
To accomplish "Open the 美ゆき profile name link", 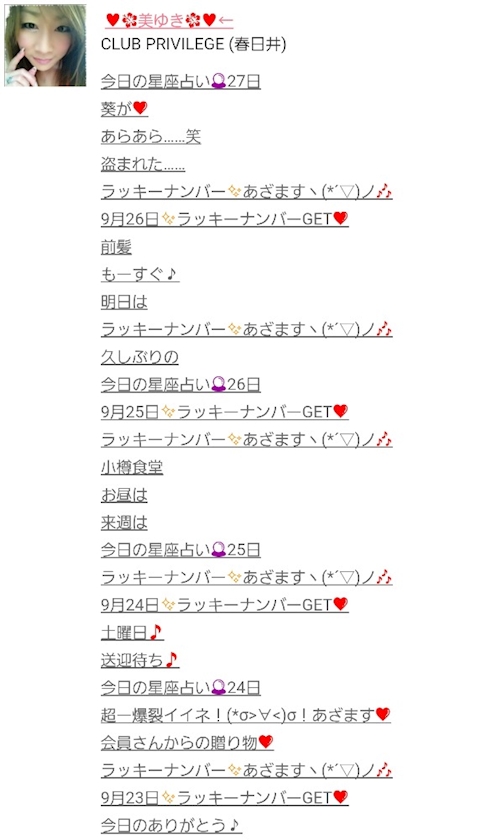I will tap(169, 20).
